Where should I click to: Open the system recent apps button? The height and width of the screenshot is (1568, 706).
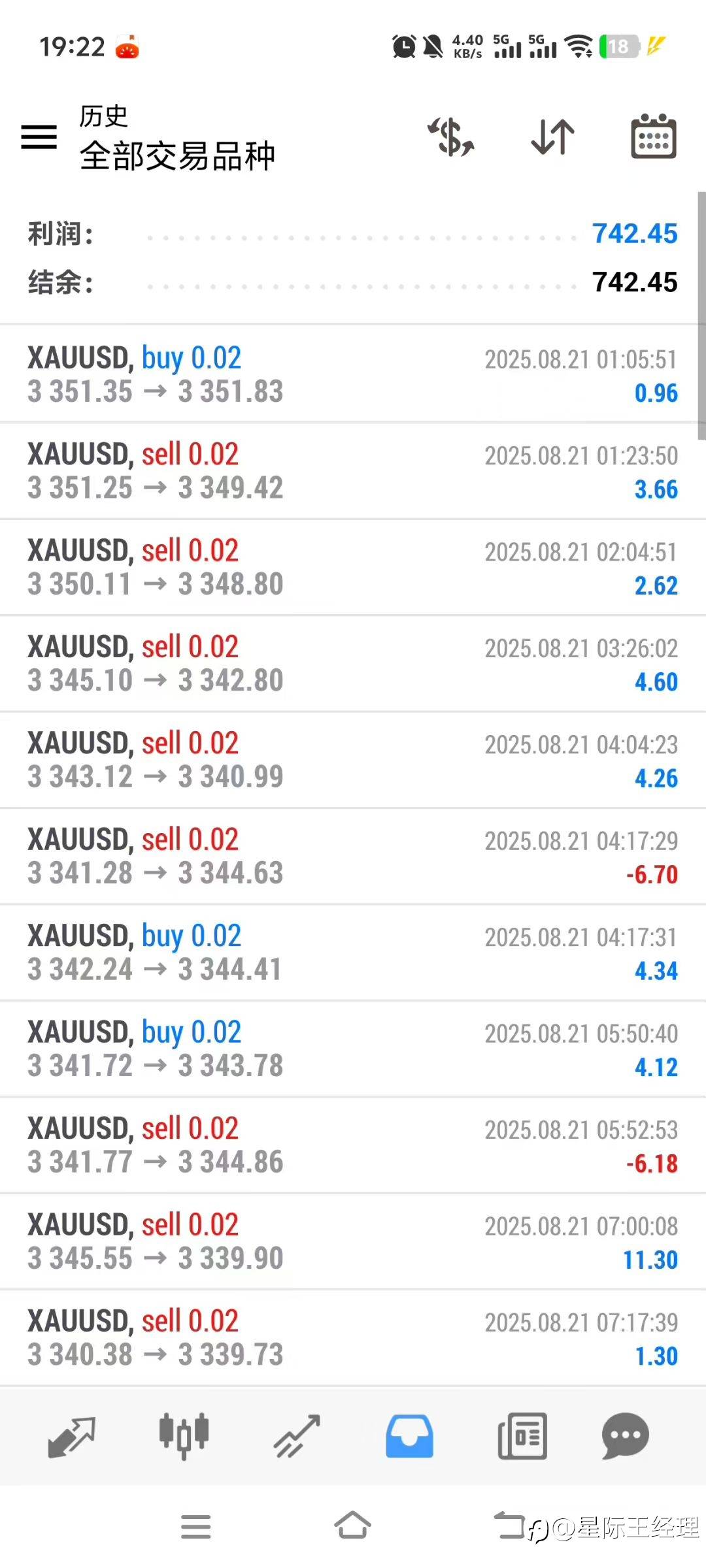pyautogui.click(x=196, y=1527)
